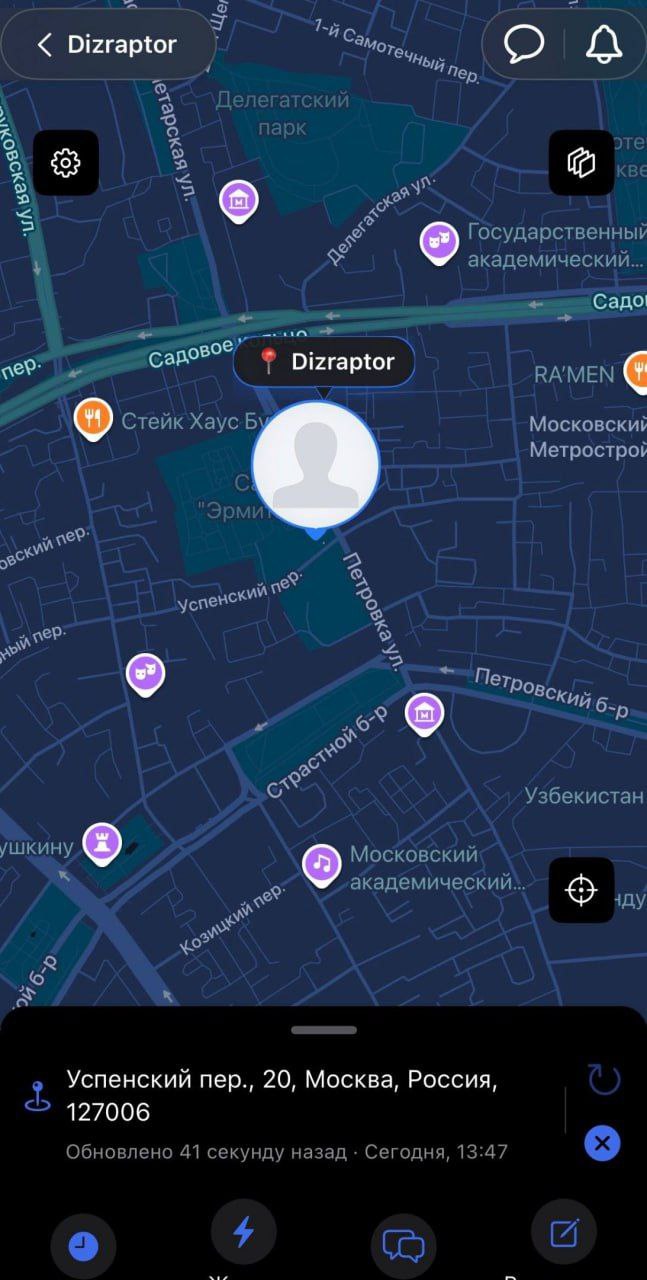Viewport: 647px width, 1280px height.
Task: Recenter the map on current location
Action: tap(581, 890)
